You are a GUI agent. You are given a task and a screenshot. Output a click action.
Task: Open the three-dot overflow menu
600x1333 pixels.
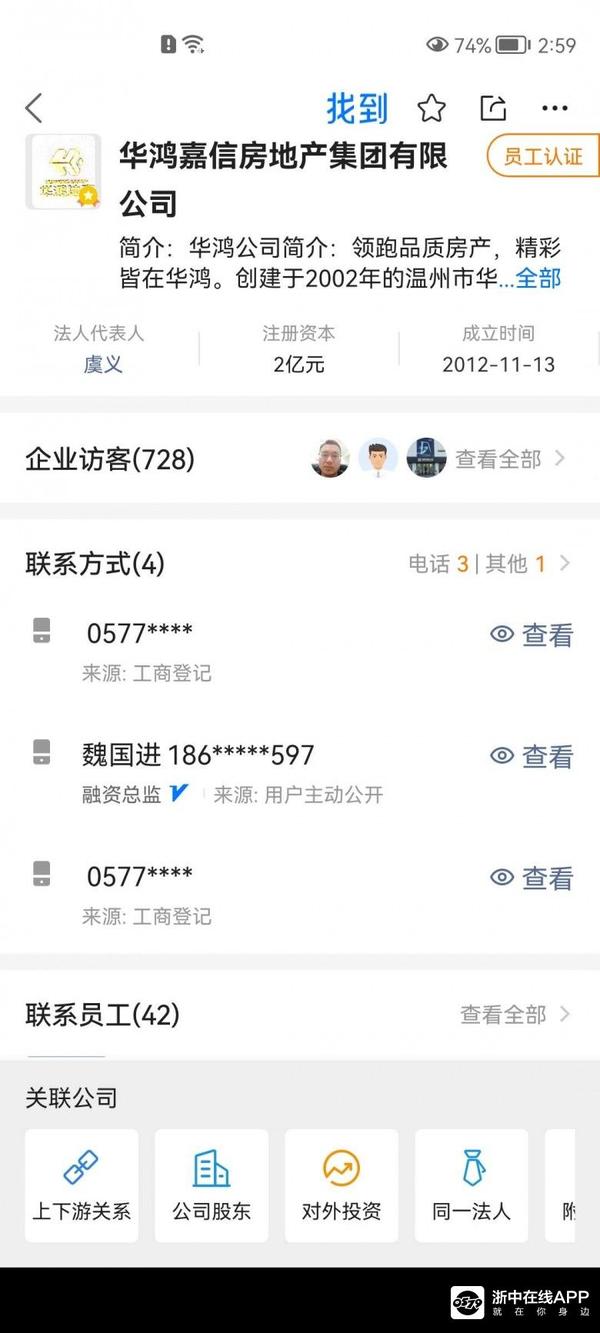click(x=554, y=108)
